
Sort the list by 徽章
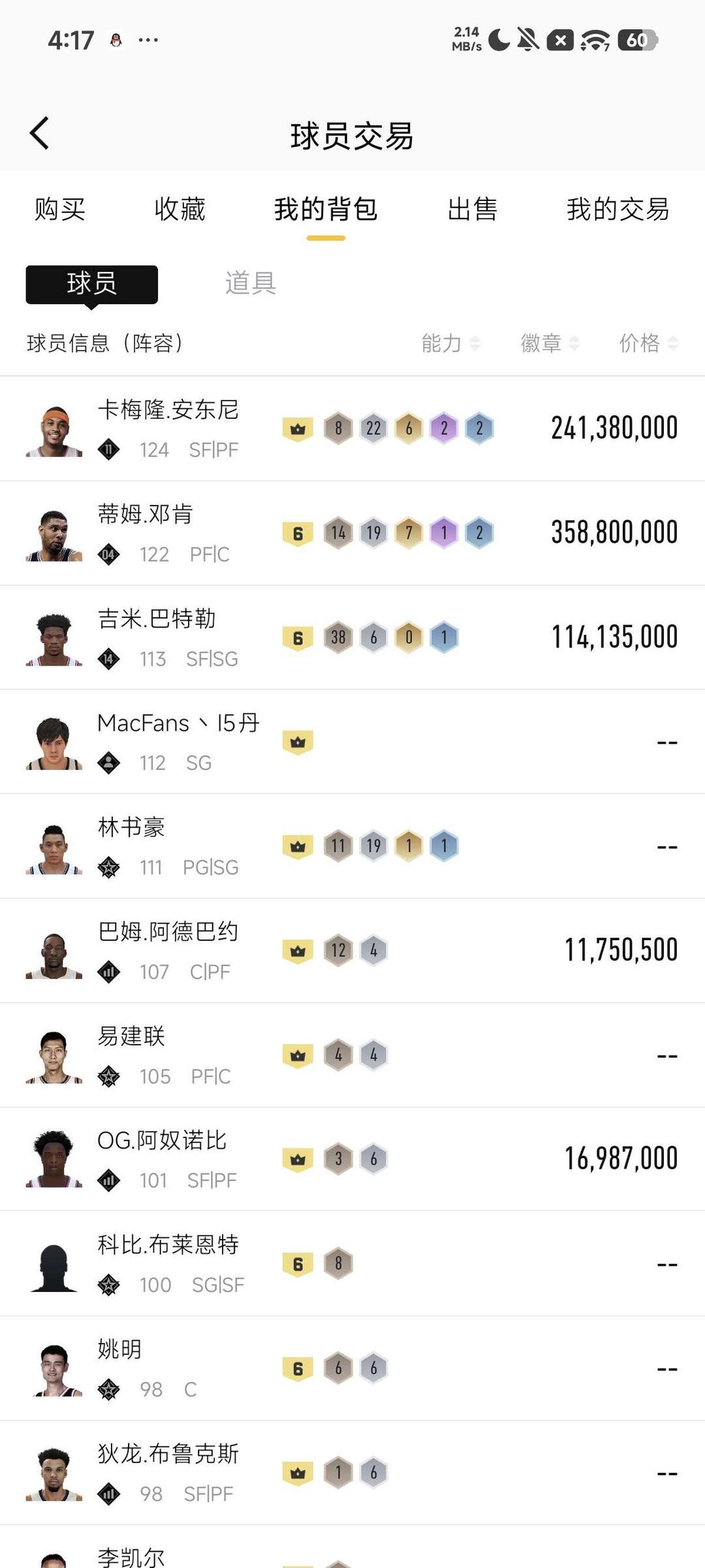tap(549, 343)
